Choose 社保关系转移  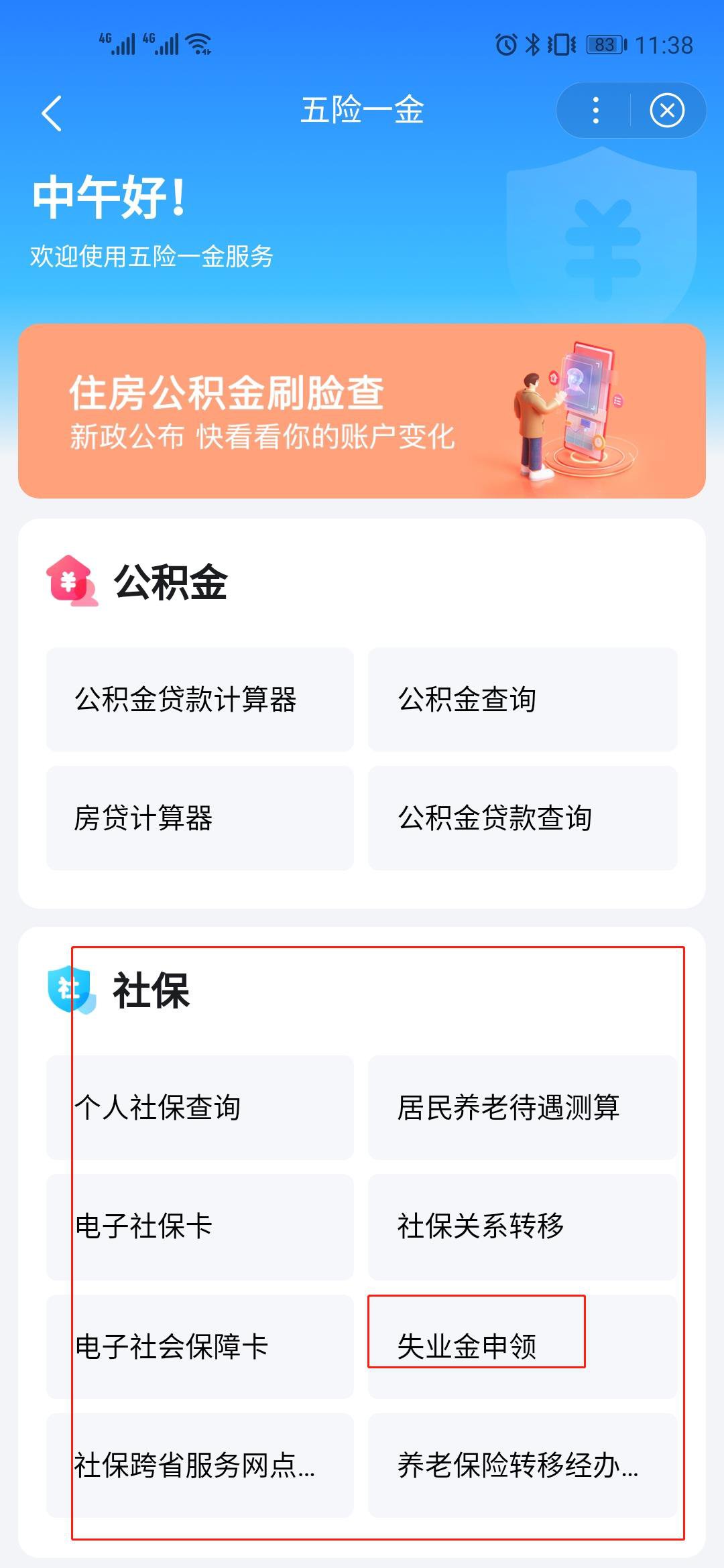pos(522,1226)
